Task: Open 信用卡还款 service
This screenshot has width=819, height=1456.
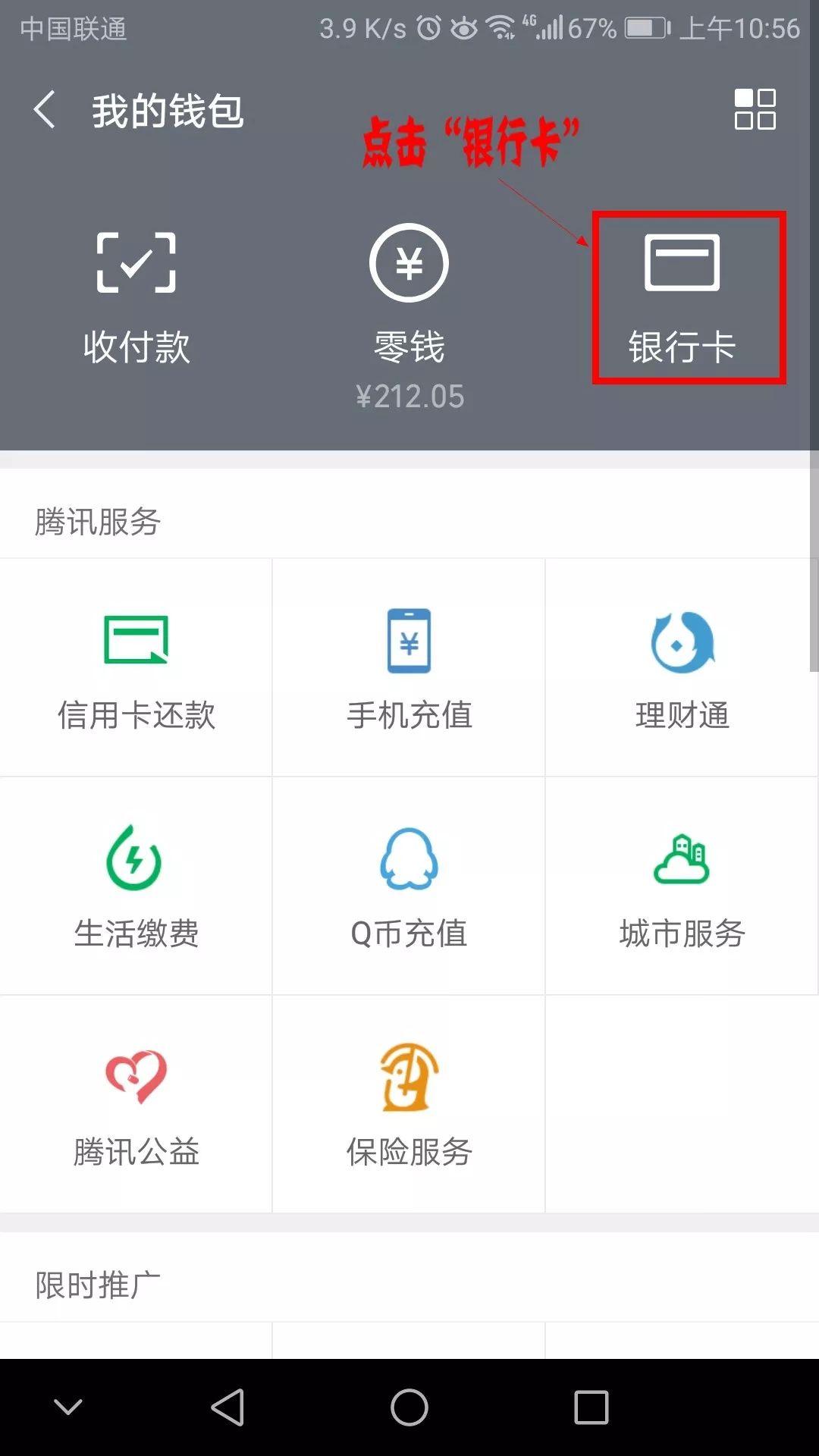Action: (x=136, y=667)
